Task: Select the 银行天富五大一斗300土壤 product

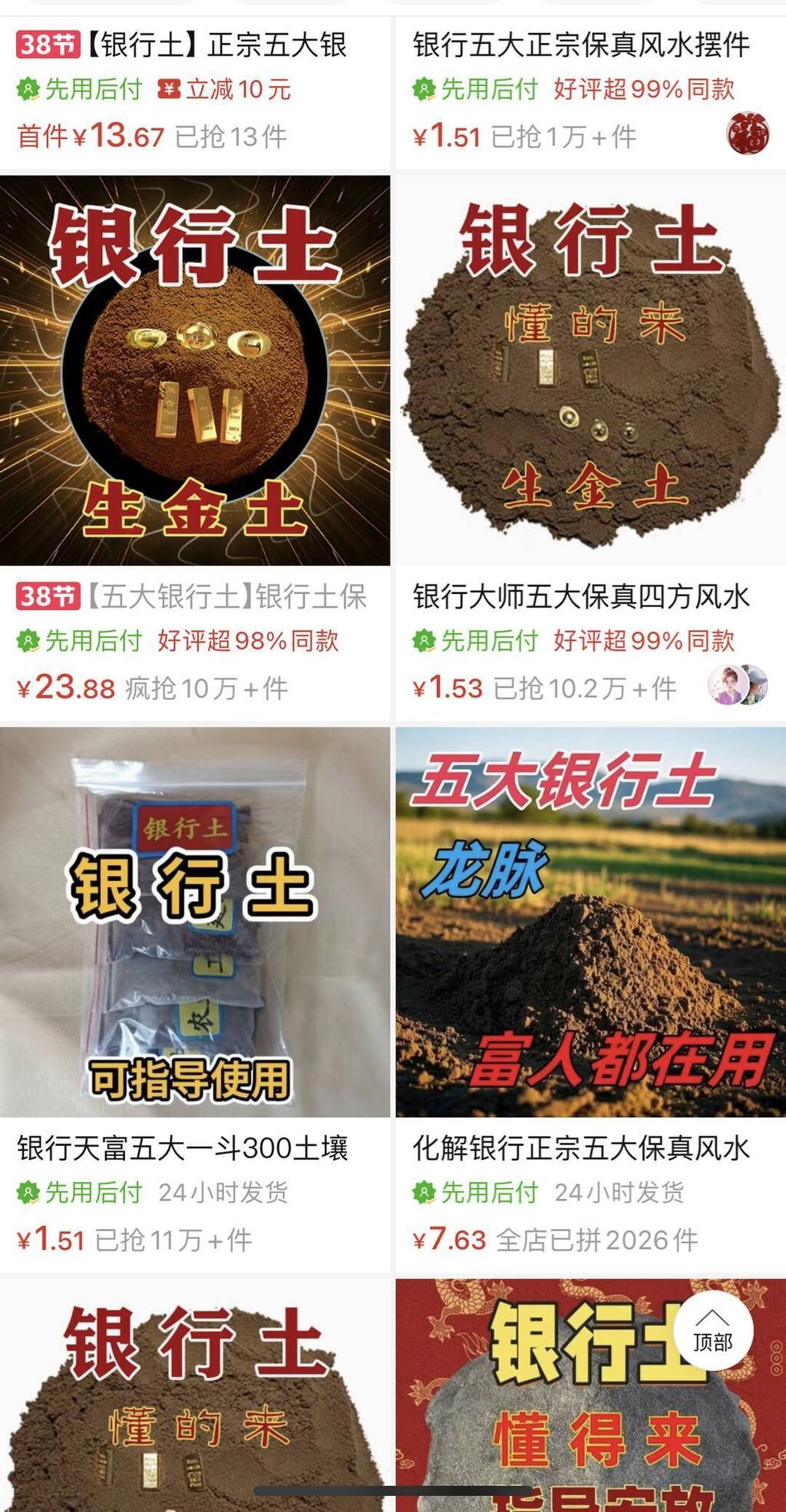Action: (x=195, y=923)
